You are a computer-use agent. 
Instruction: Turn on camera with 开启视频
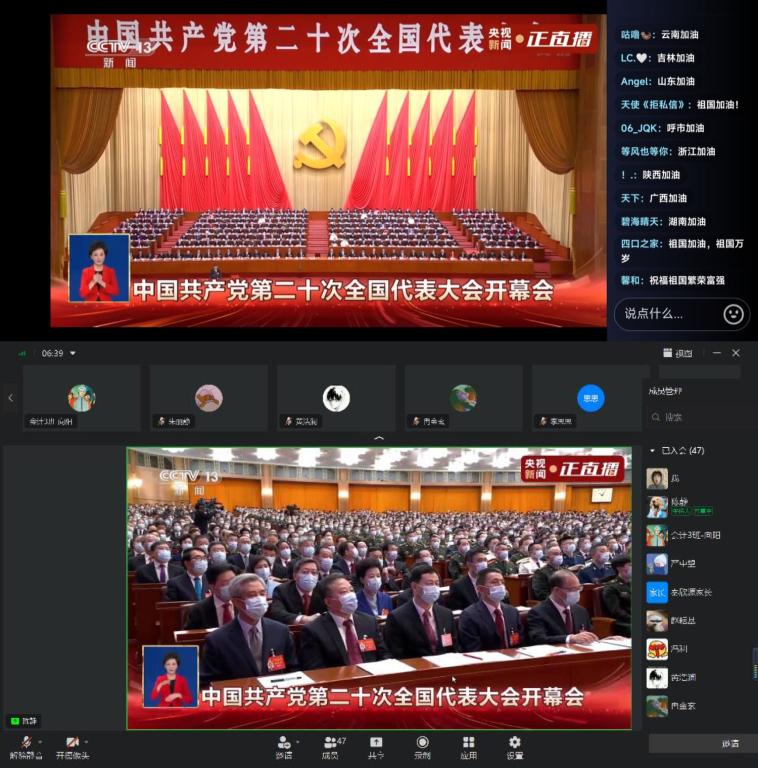pos(72,747)
